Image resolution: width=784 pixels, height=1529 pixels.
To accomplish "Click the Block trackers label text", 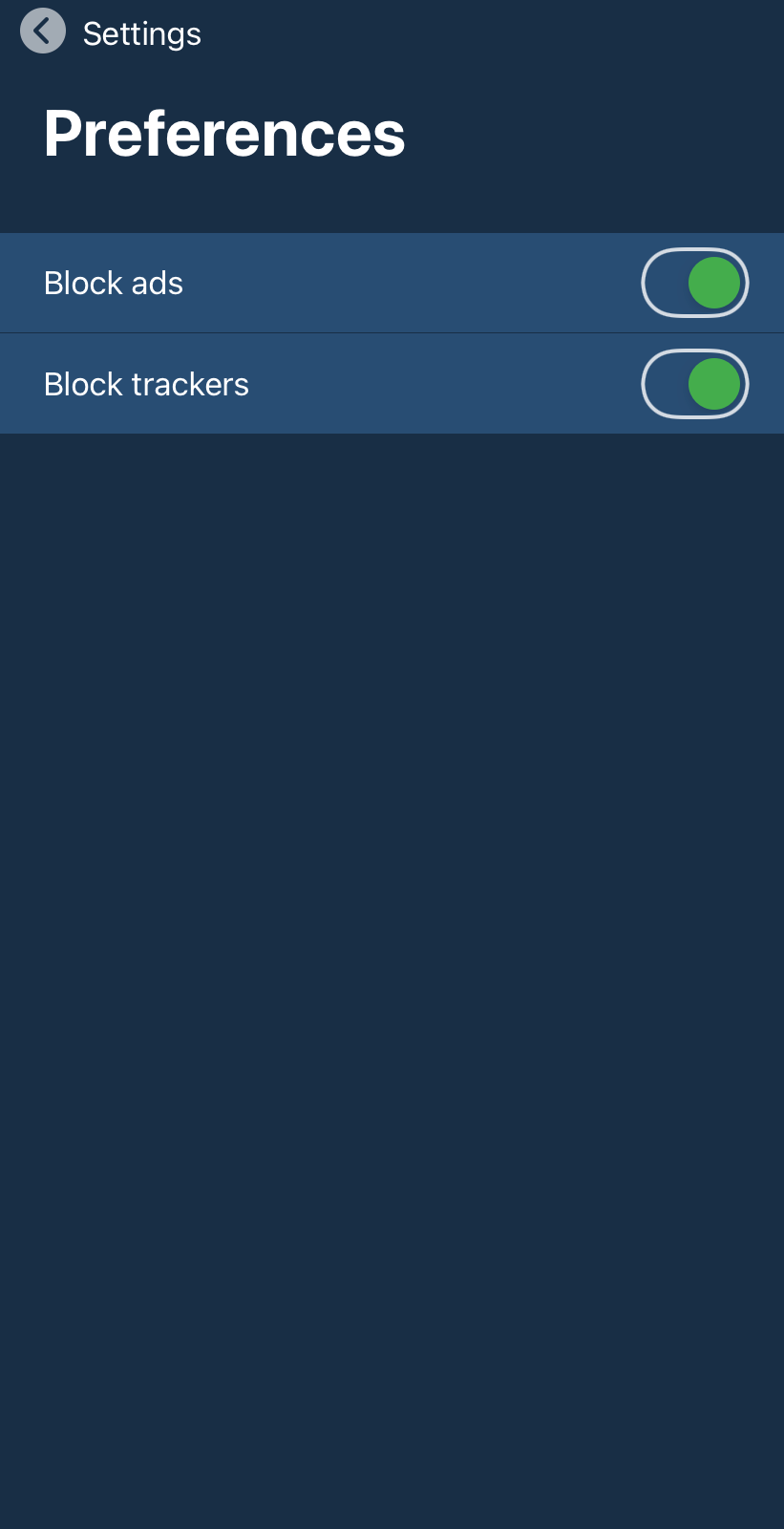I will [146, 383].
